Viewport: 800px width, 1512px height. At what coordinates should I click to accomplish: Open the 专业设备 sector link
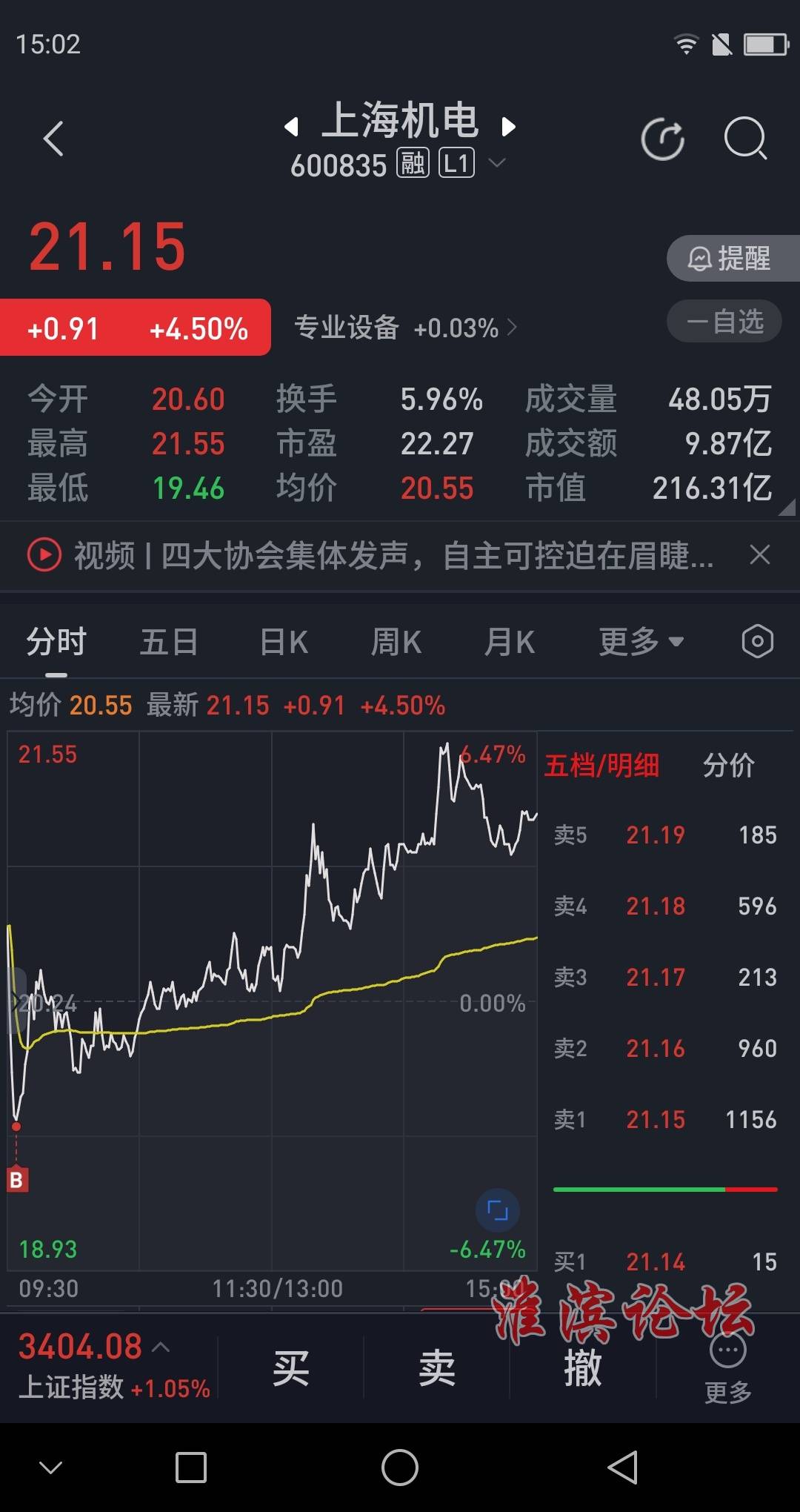coord(405,327)
